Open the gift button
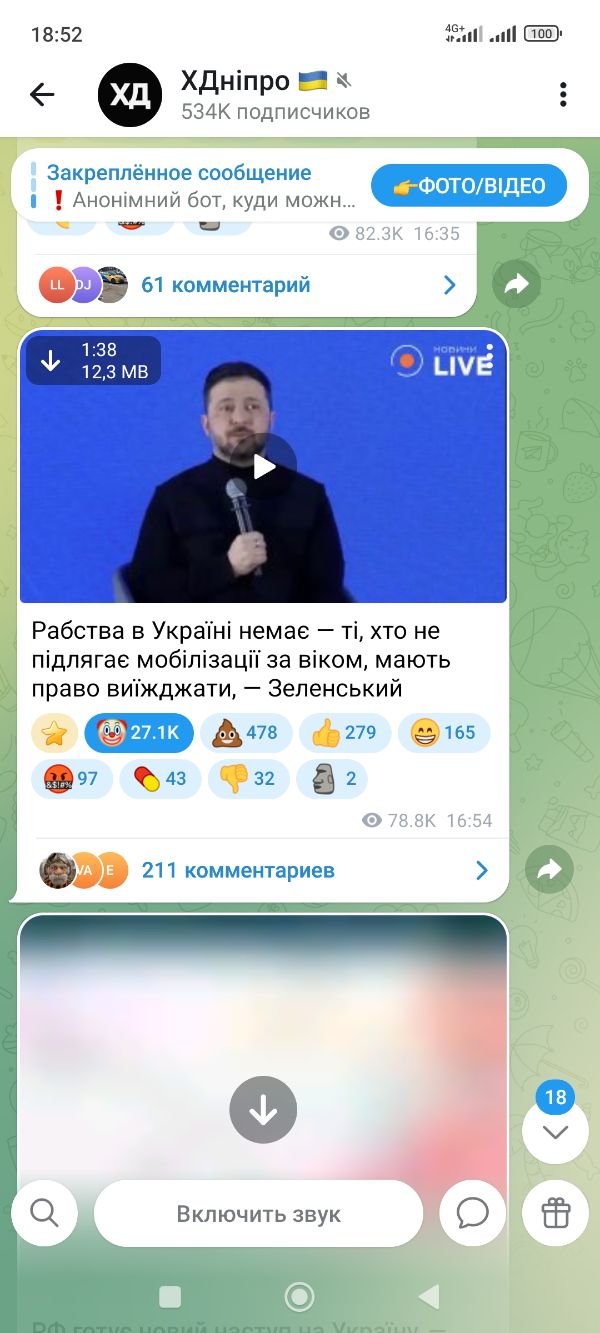Image resolution: width=600 pixels, height=1333 pixels. [x=555, y=1214]
